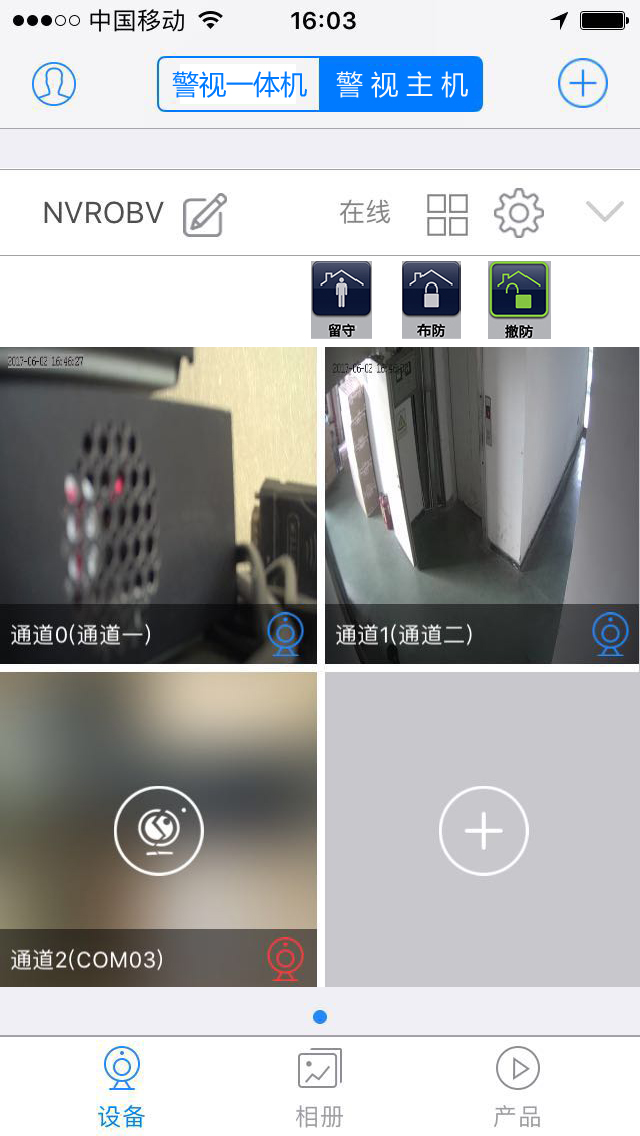Screen dimensions: 640x1136
Task: Arm the system with 布防
Action: coord(431,299)
